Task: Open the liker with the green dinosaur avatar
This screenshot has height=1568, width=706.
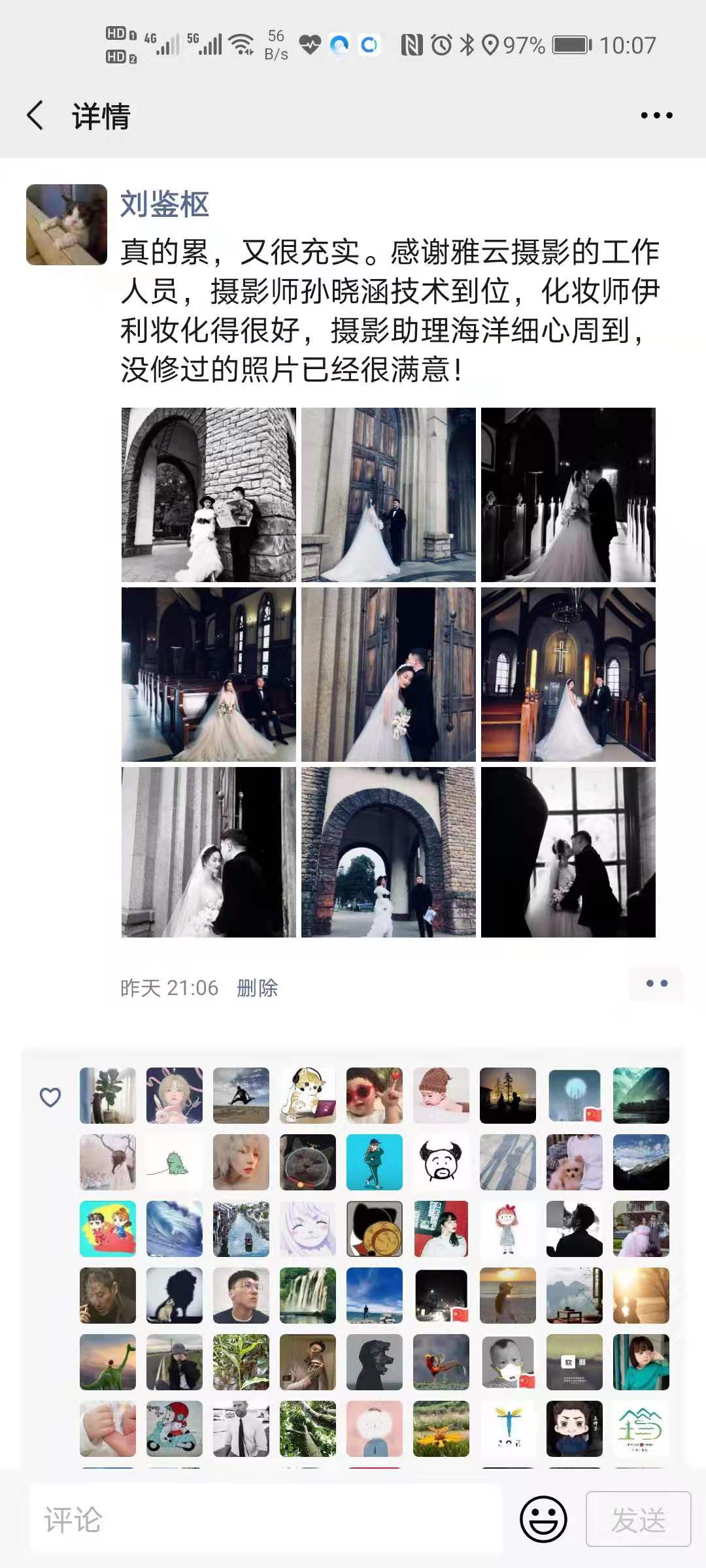Action: [x=175, y=1162]
